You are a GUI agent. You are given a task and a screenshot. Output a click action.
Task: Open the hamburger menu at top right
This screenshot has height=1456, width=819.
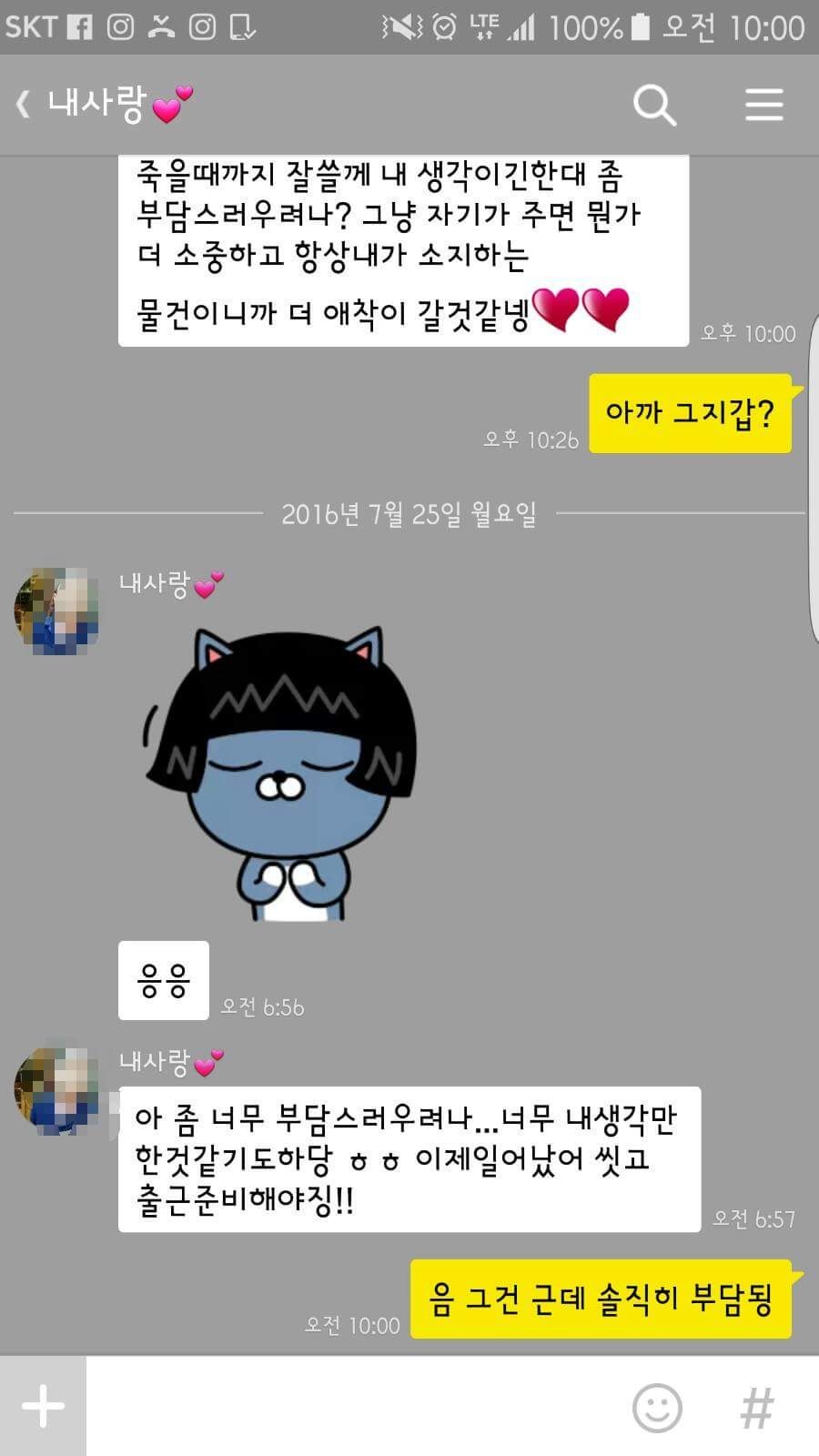tap(764, 105)
